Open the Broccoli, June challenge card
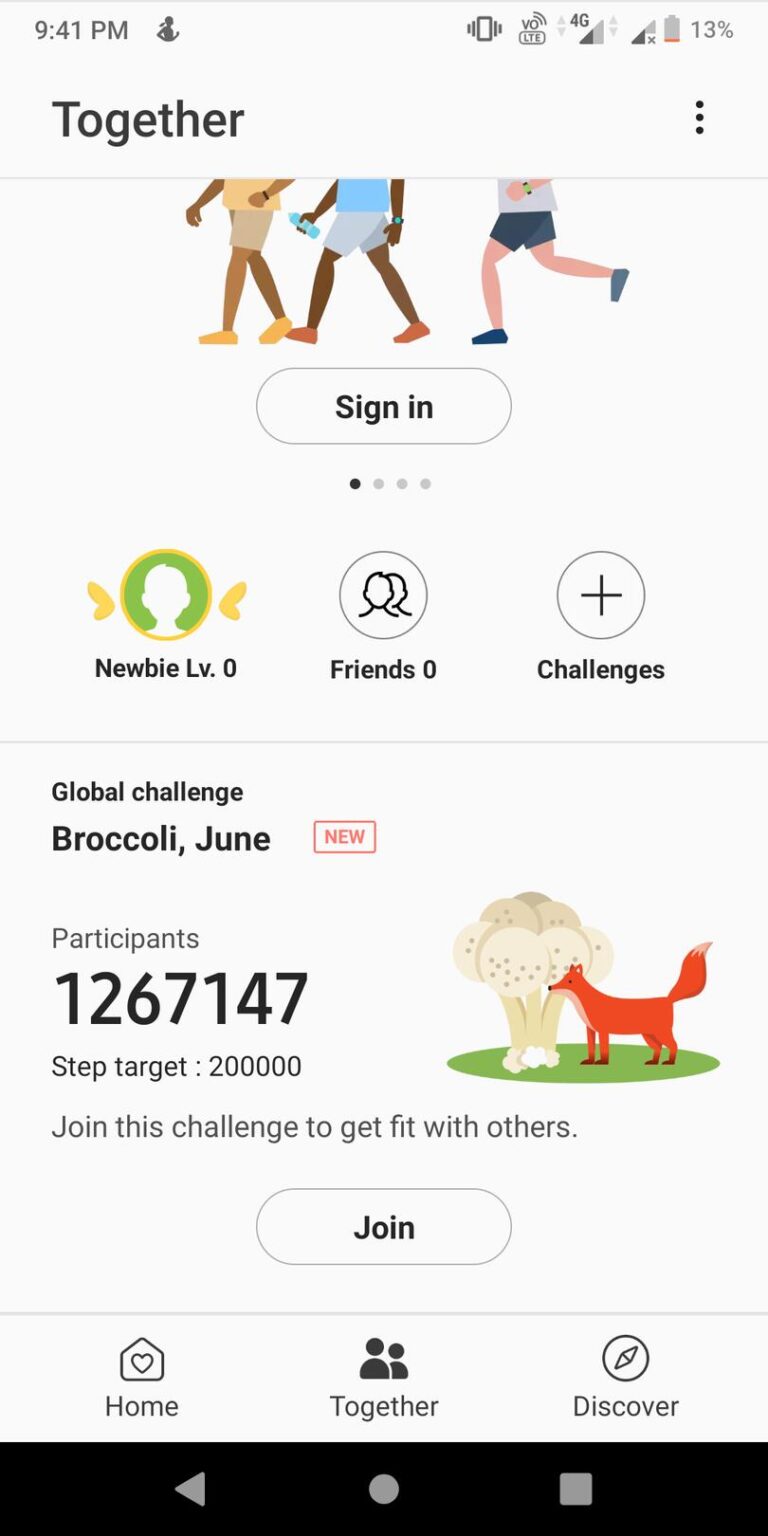 coord(160,838)
